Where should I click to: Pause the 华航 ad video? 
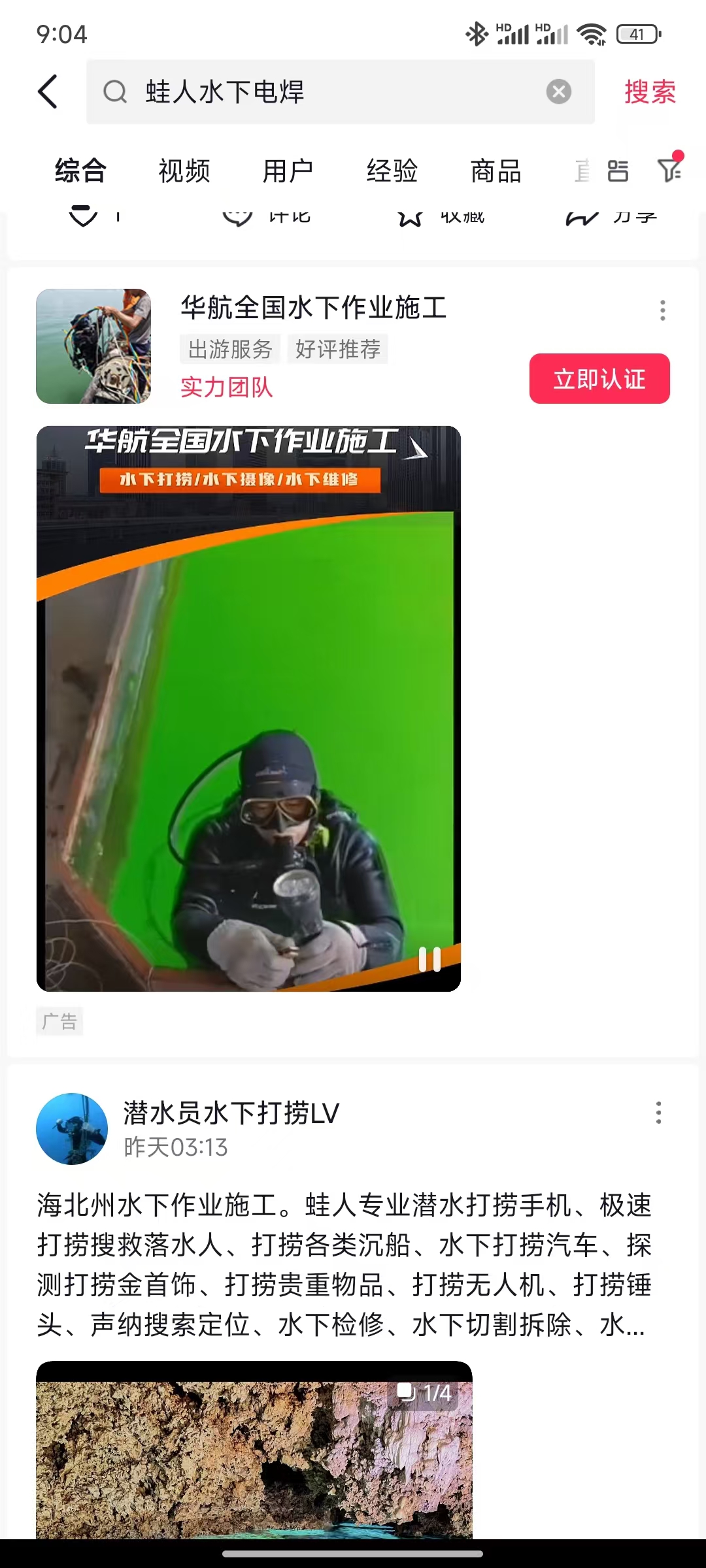tap(429, 959)
